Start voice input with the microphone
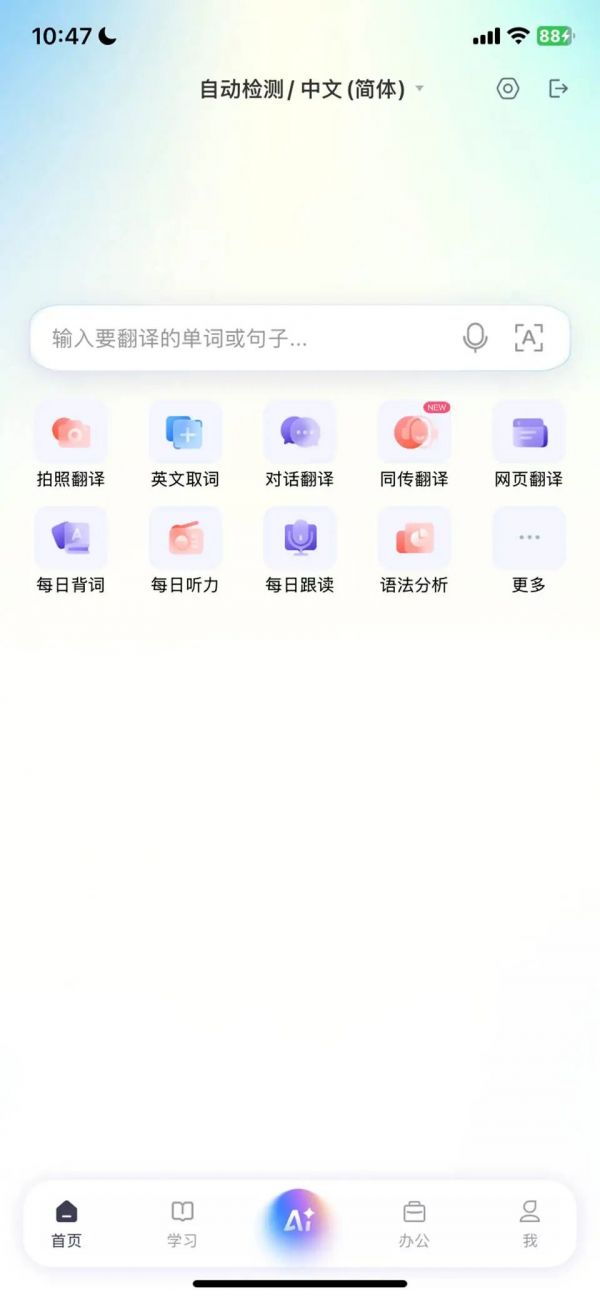This screenshot has width=600, height=1299. pyautogui.click(x=476, y=338)
